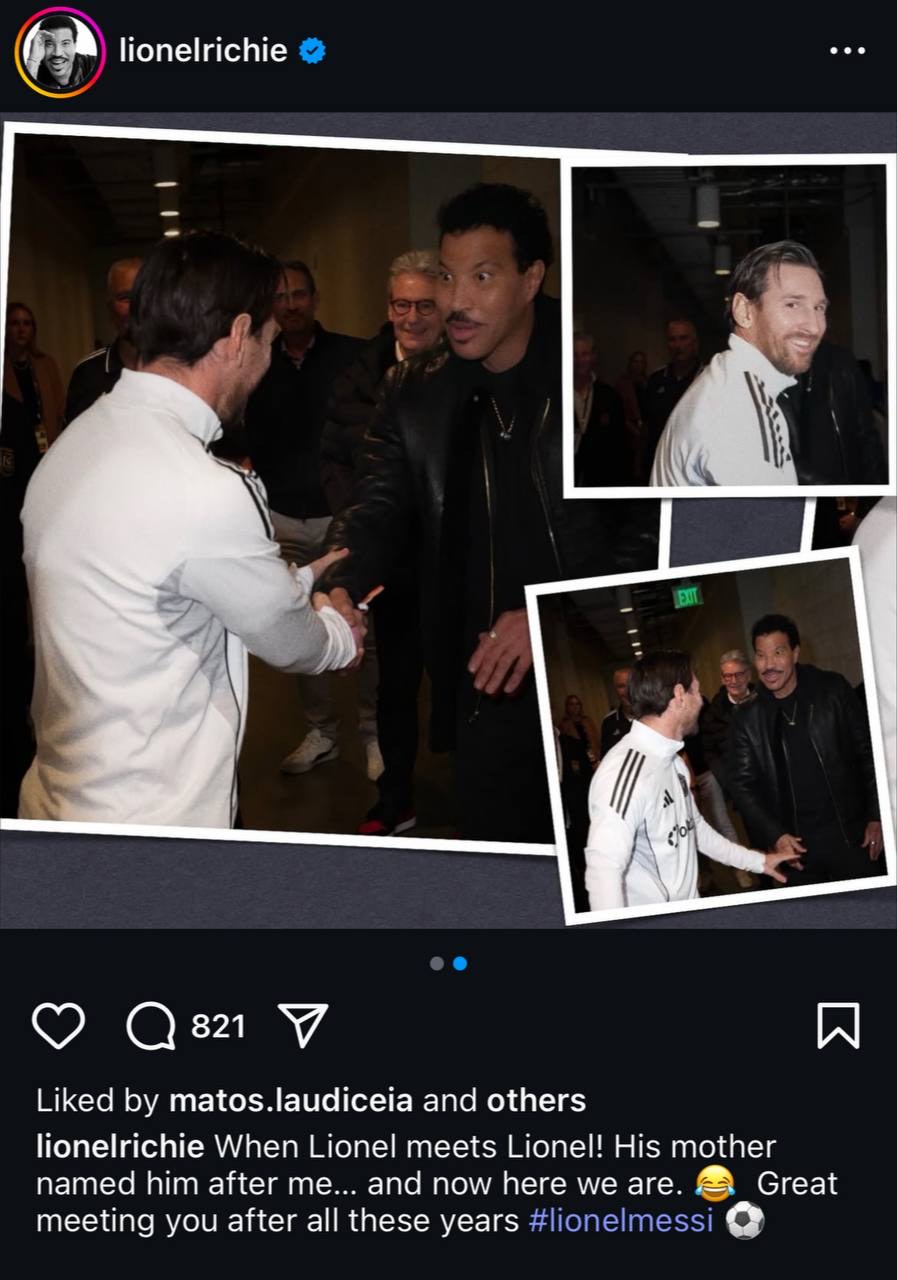Open lionelrichie's profile picture story
Viewport: 897px width, 1280px height.
coord(59,52)
